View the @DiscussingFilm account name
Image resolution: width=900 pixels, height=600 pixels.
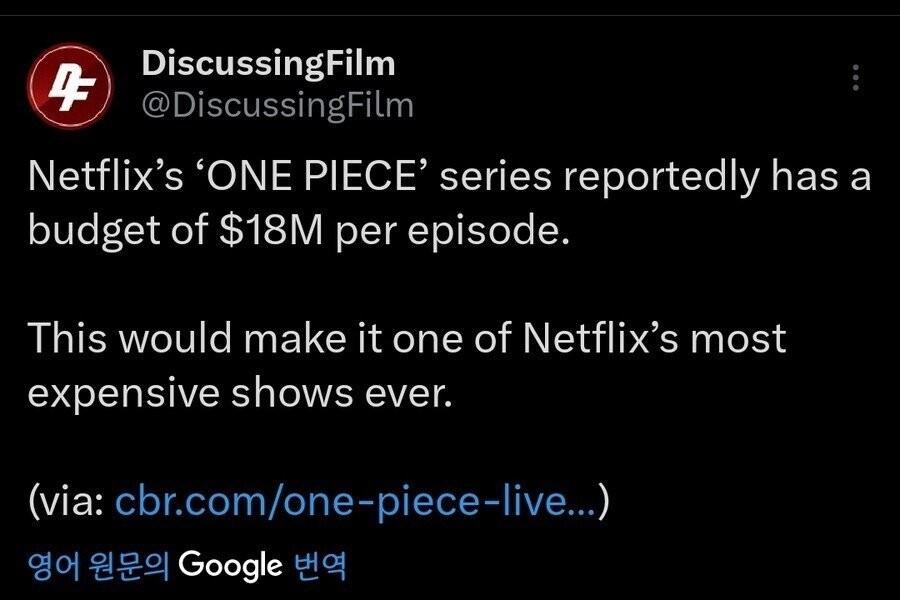[277, 104]
